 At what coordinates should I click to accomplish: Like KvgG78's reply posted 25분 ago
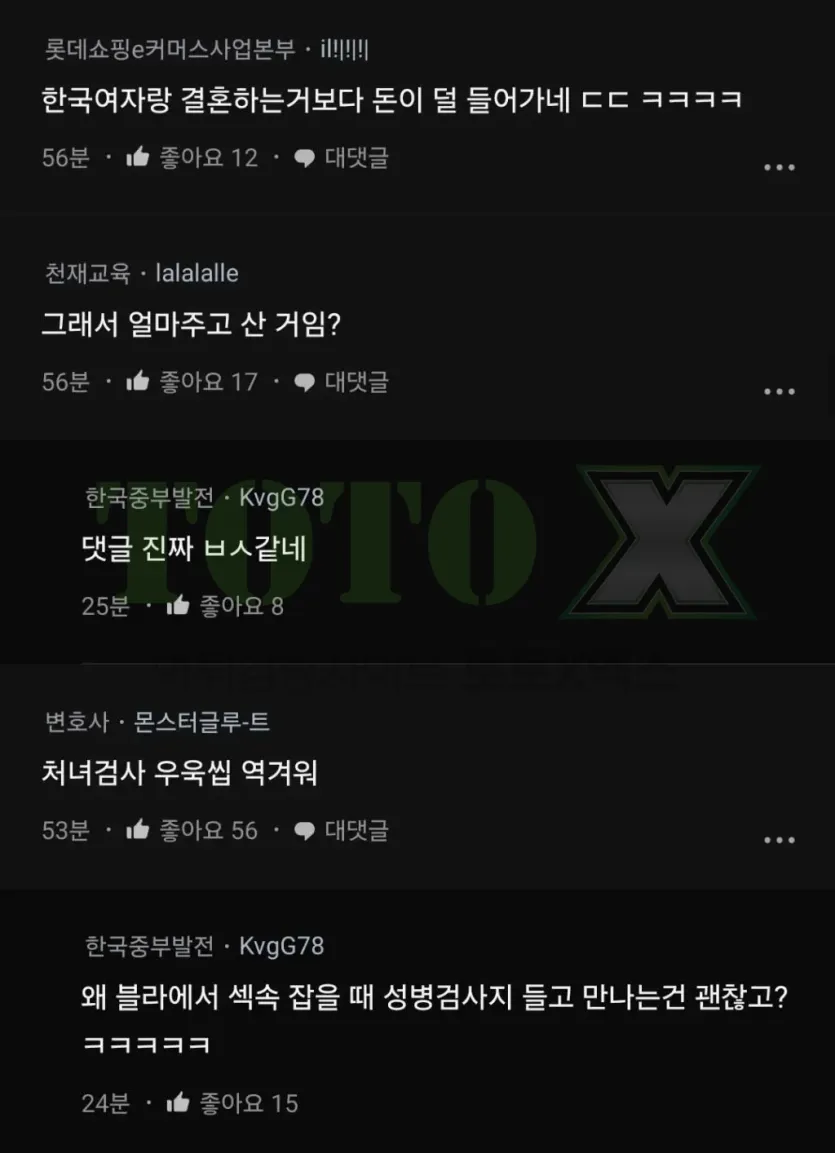178,605
